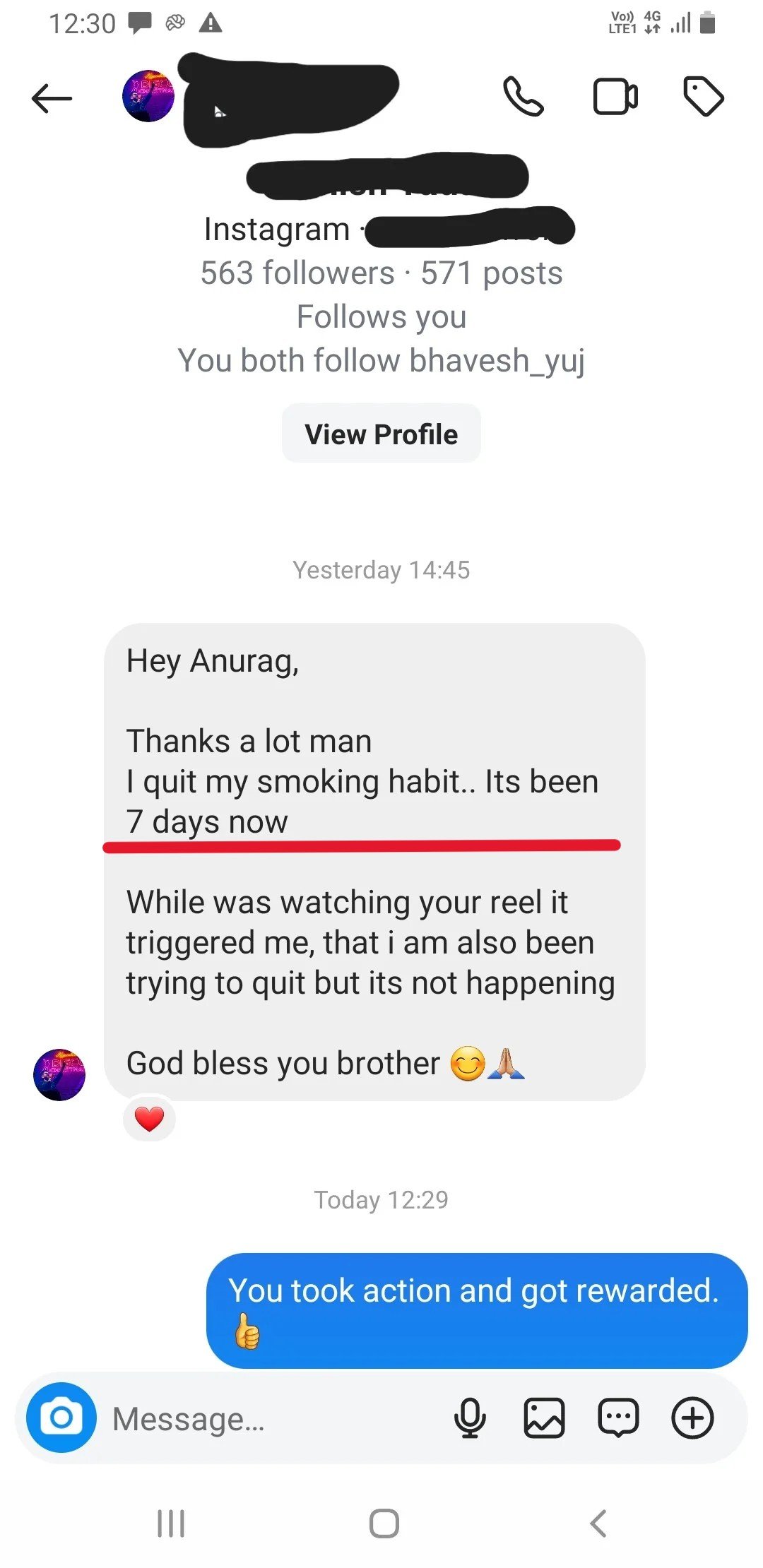This screenshot has height=1568, width=763.
Task: Open more options with plus icon
Action: (x=692, y=1418)
